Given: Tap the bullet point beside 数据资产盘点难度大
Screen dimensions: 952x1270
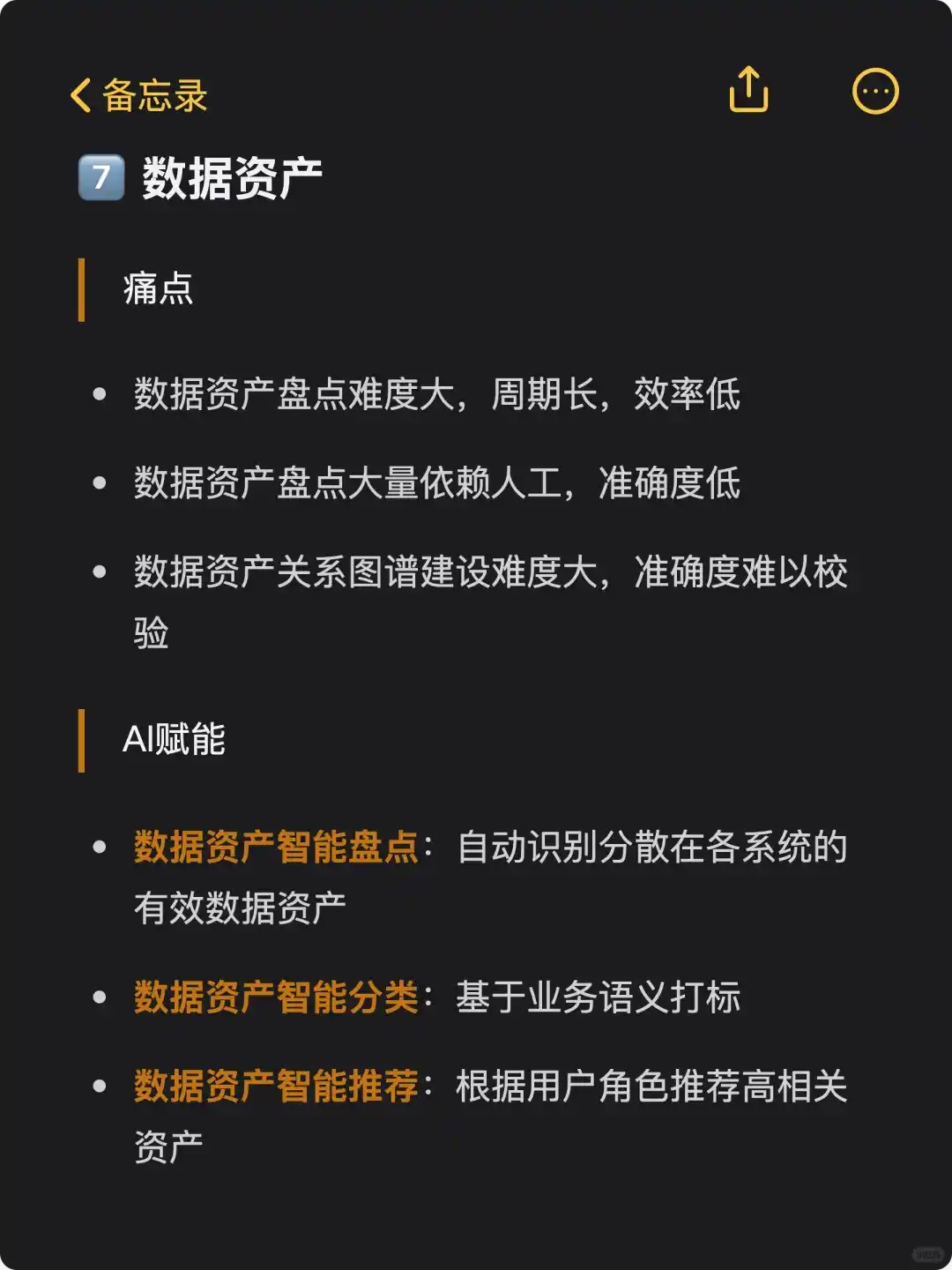Looking at the screenshot, I should pyautogui.click(x=99, y=394).
